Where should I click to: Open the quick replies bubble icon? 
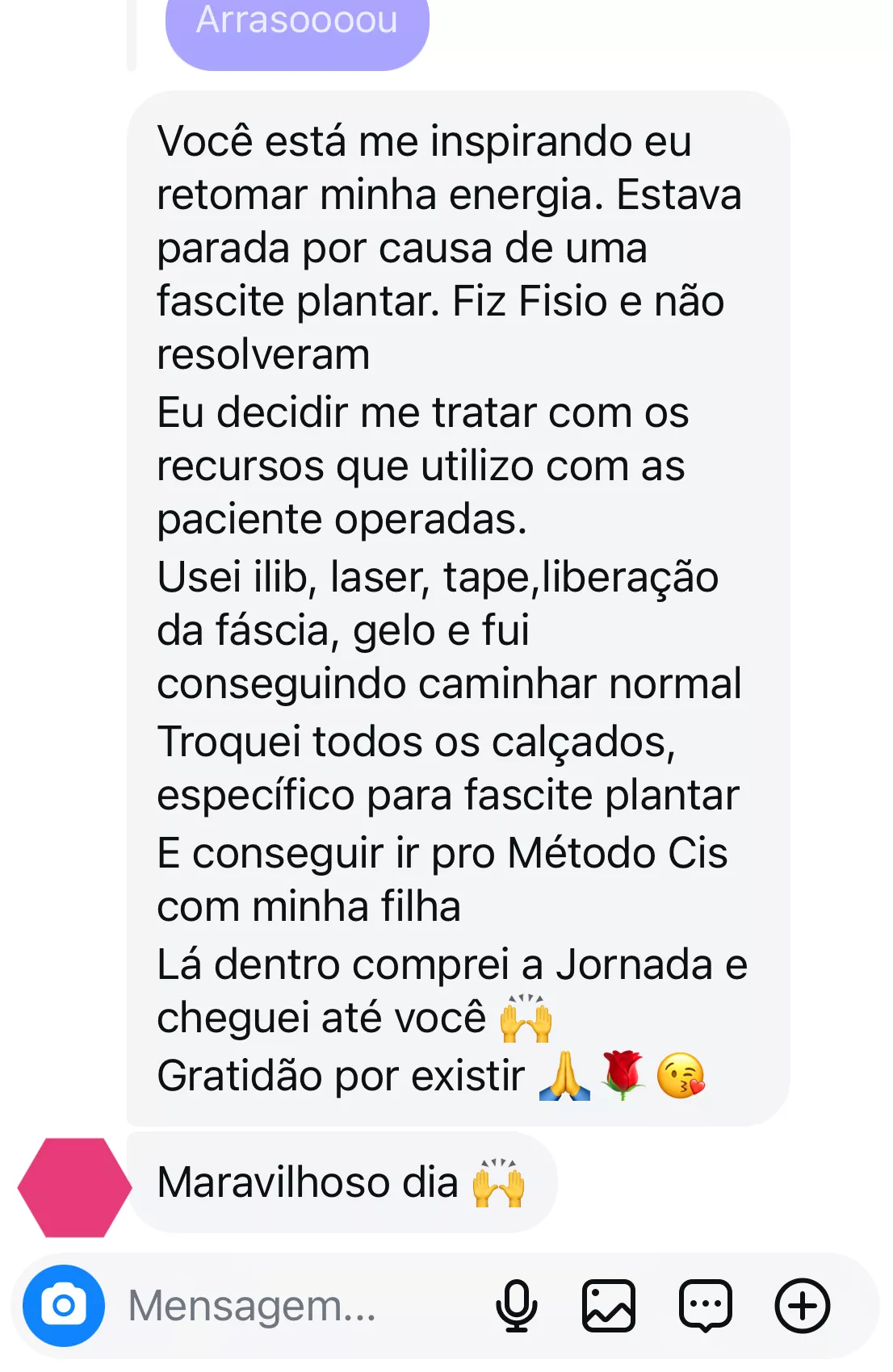(x=705, y=1305)
